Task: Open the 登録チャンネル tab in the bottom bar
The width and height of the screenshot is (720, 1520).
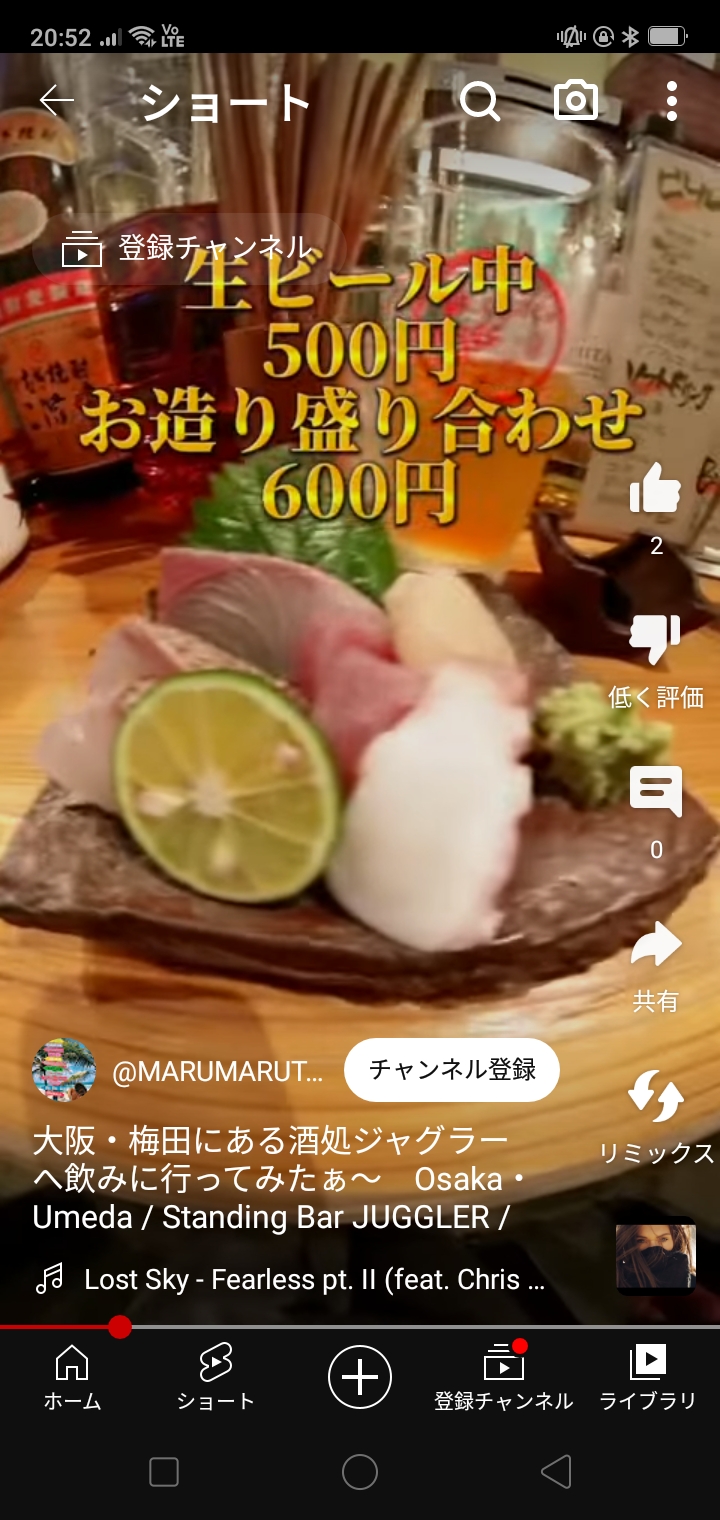Action: pos(503,1378)
